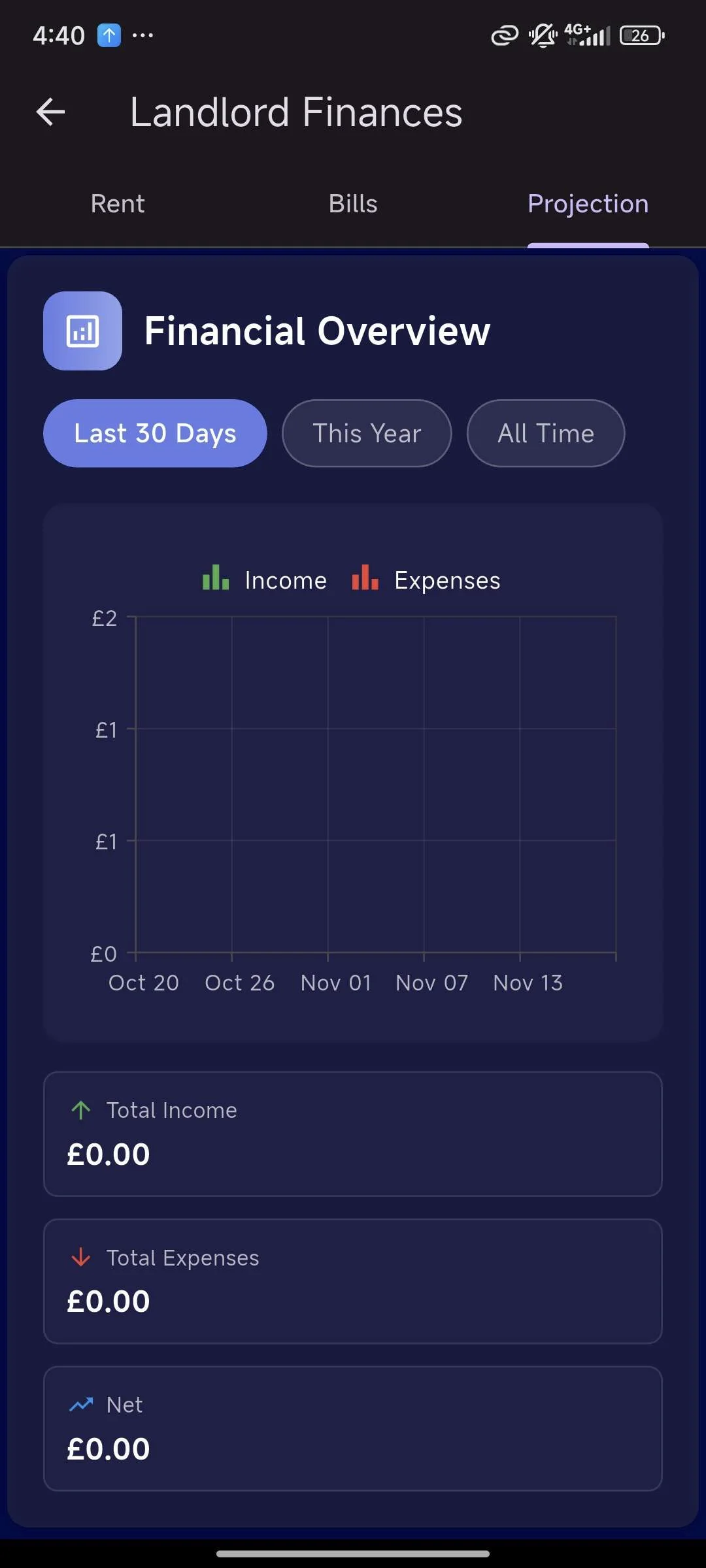Viewport: 706px width, 1568px height.
Task: Open the Bills tab
Action: pos(353,204)
